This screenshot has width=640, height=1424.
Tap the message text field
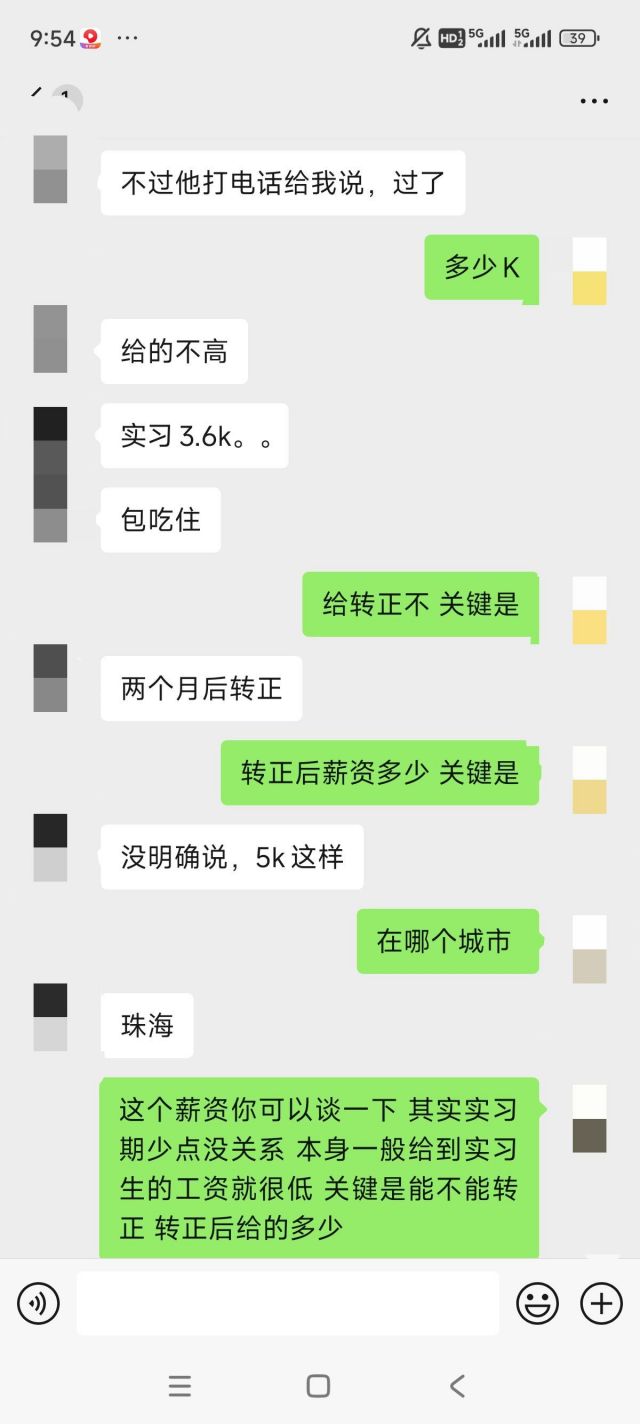click(x=287, y=1303)
